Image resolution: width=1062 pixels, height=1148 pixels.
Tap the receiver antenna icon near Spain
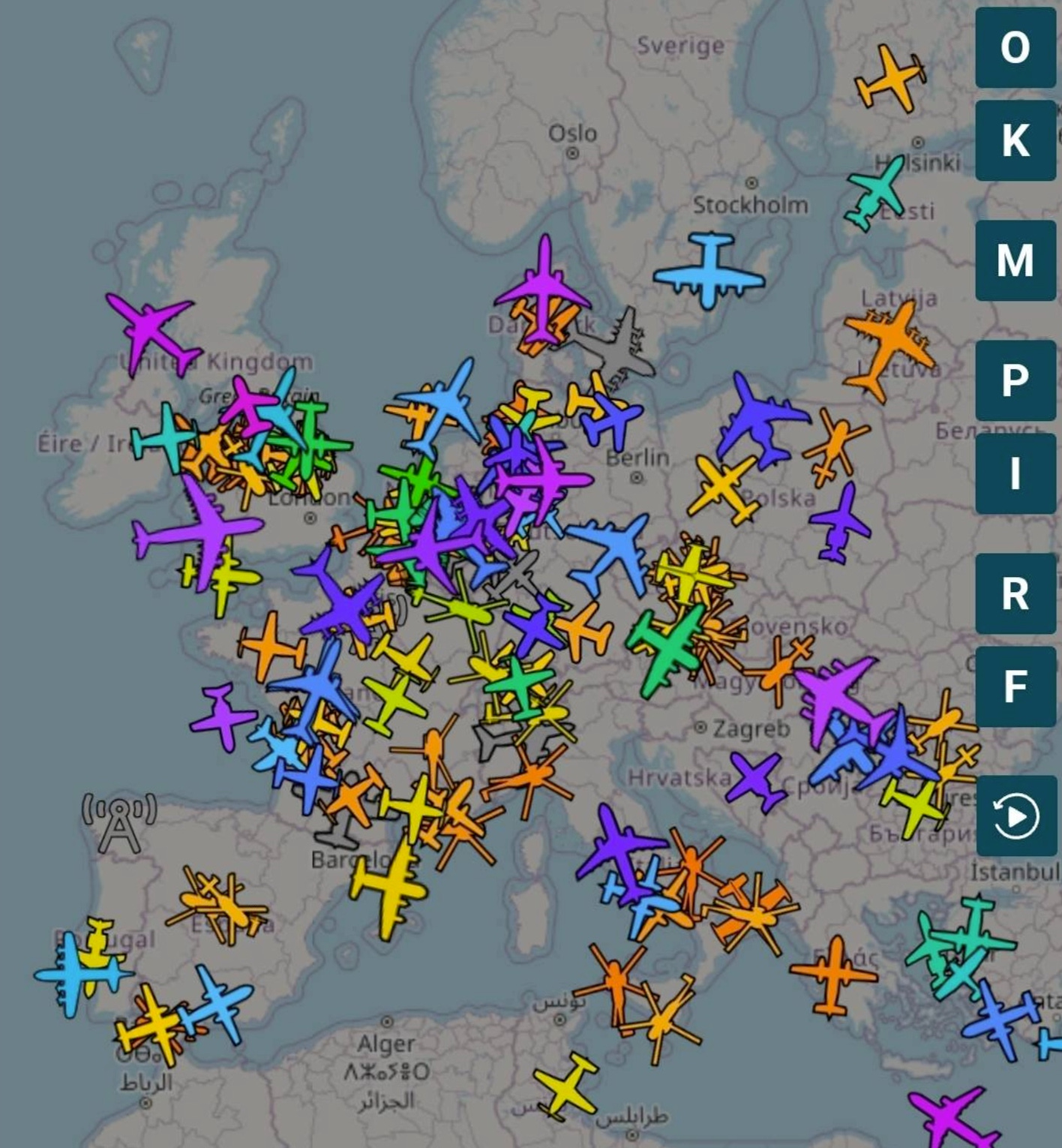pos(120,823)
